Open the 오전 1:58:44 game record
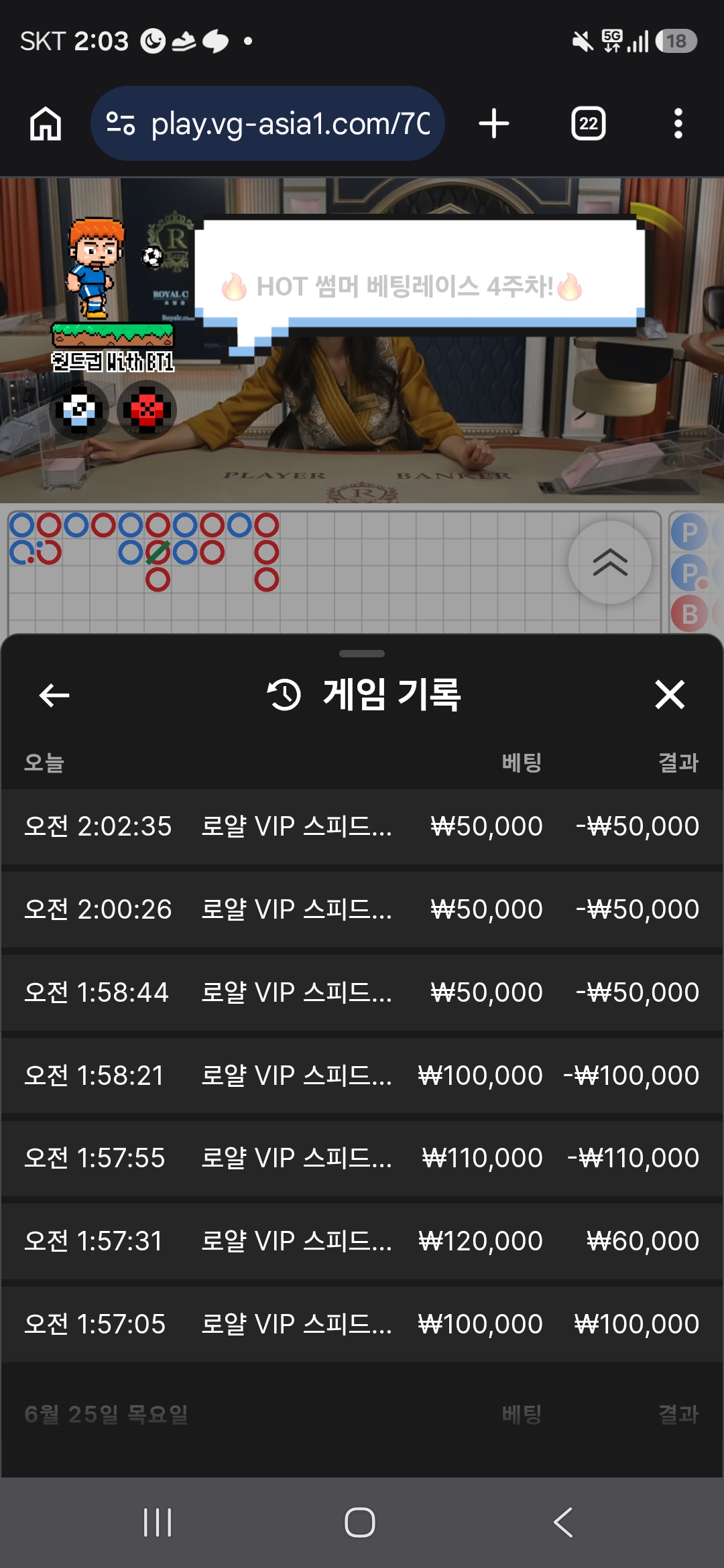The image size is (724, 1568). tap(362, 992)
